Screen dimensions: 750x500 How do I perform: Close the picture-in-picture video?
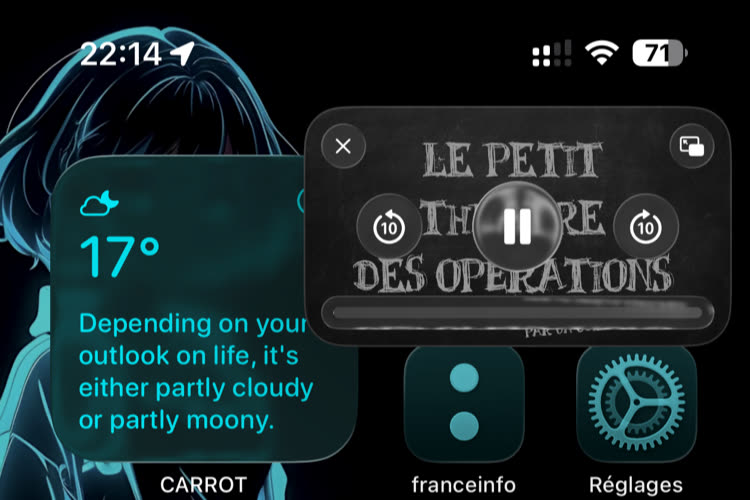(x=343, y=146)
